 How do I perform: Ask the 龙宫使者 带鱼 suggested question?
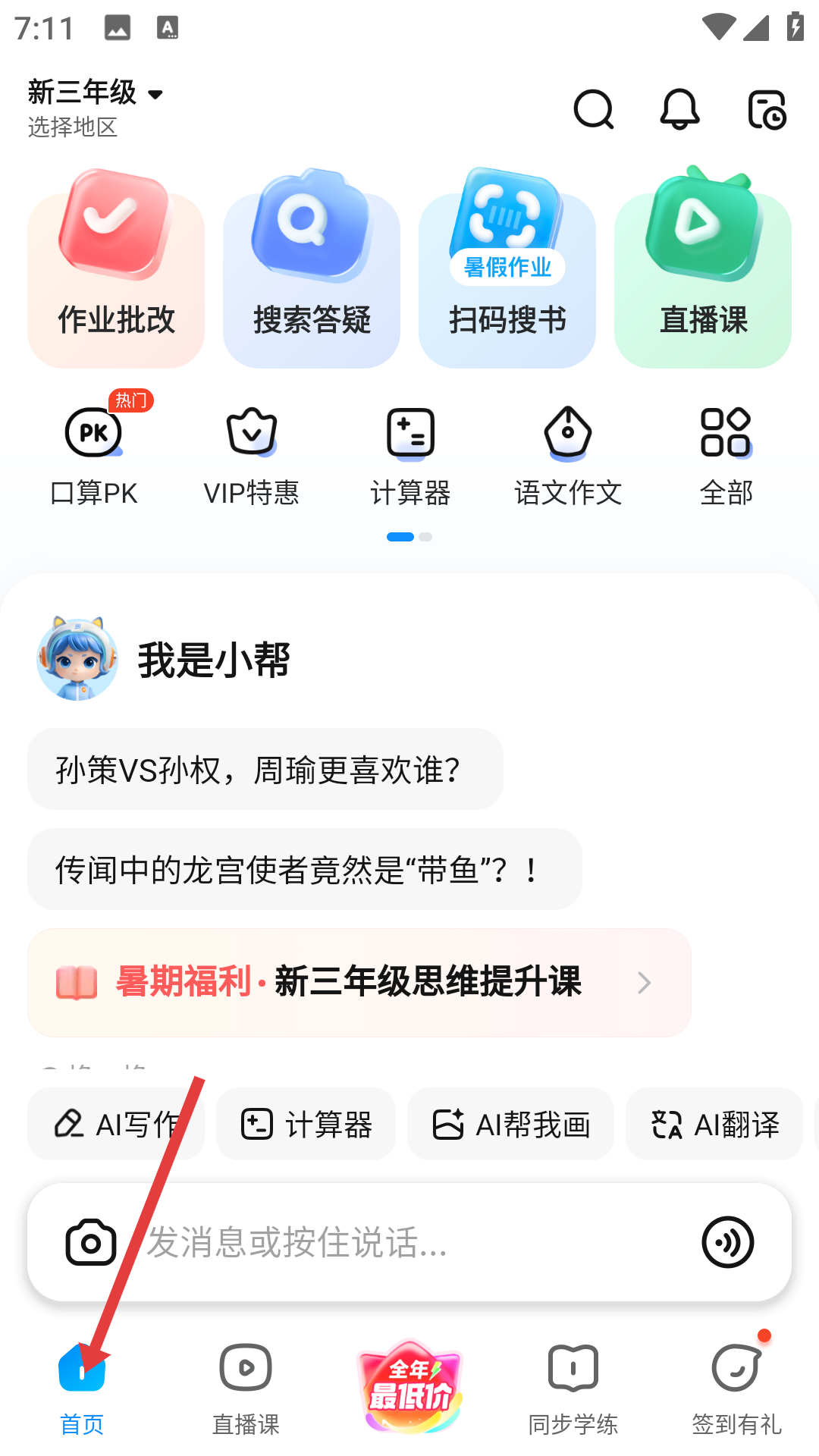(x=305, y=870)
